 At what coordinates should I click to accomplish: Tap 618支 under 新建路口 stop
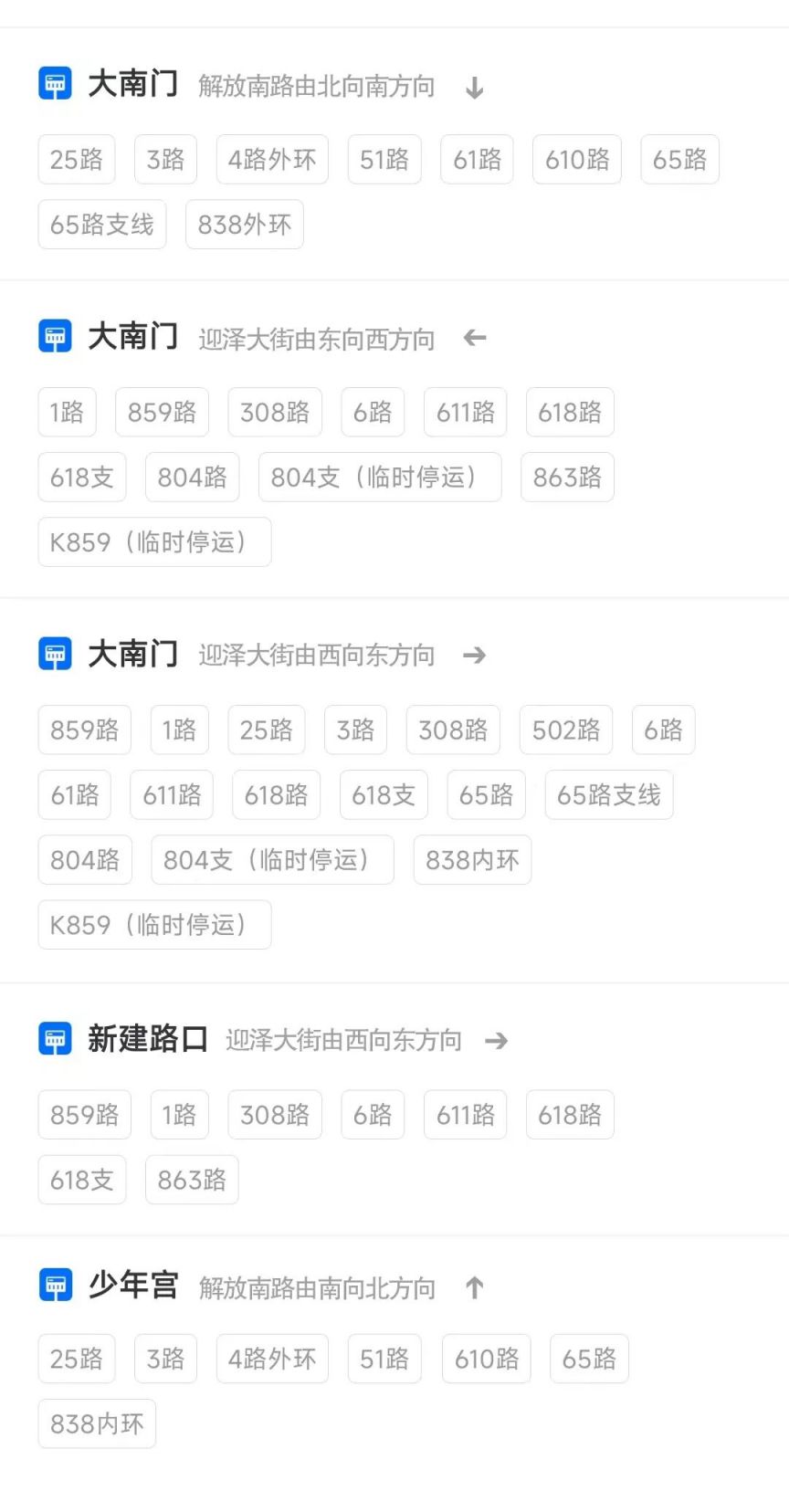tap(81, 1180)
